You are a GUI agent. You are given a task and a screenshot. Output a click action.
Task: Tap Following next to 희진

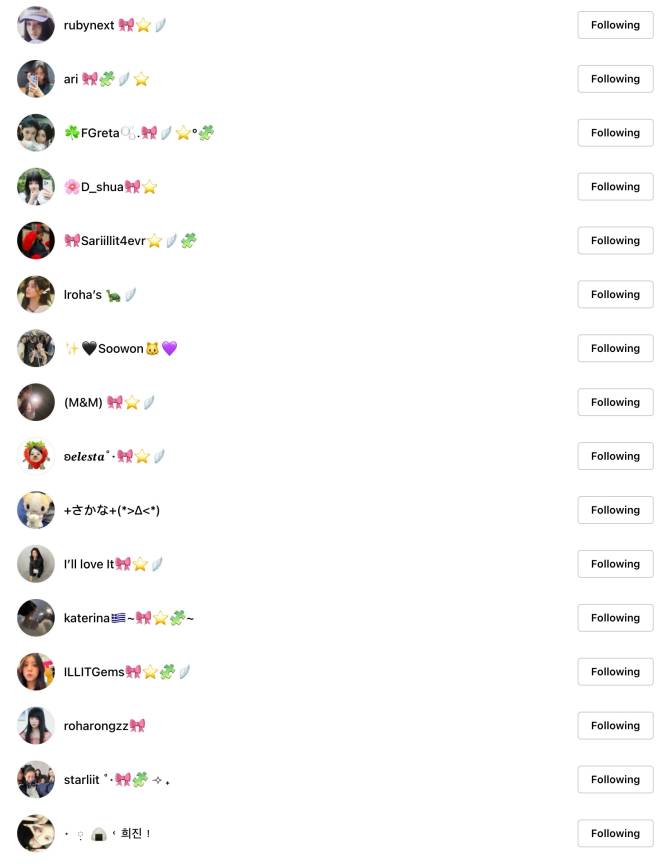(x=614, y=834)
